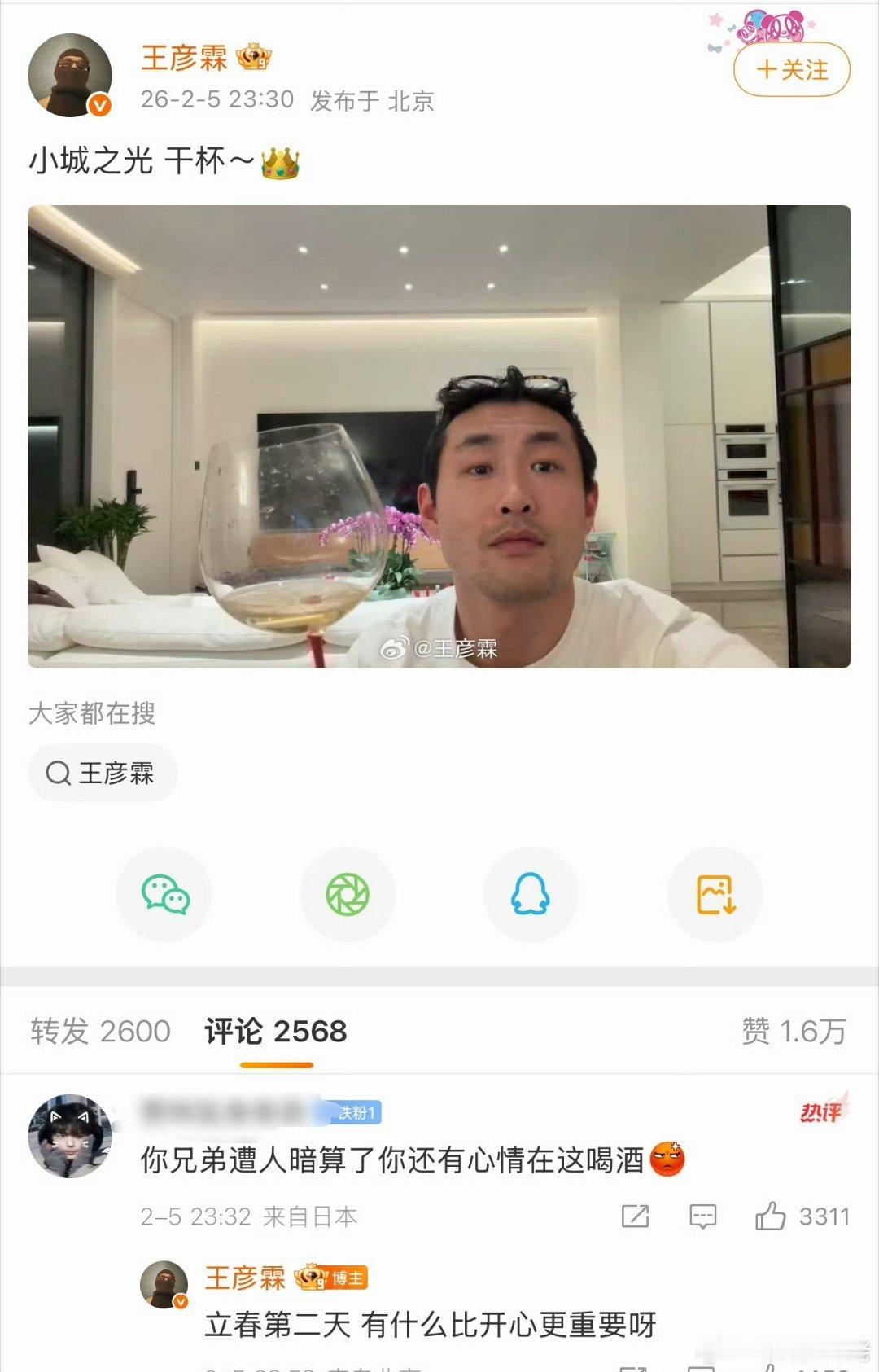
Task: Share the post to WeChat Moments
Action: 348,893
